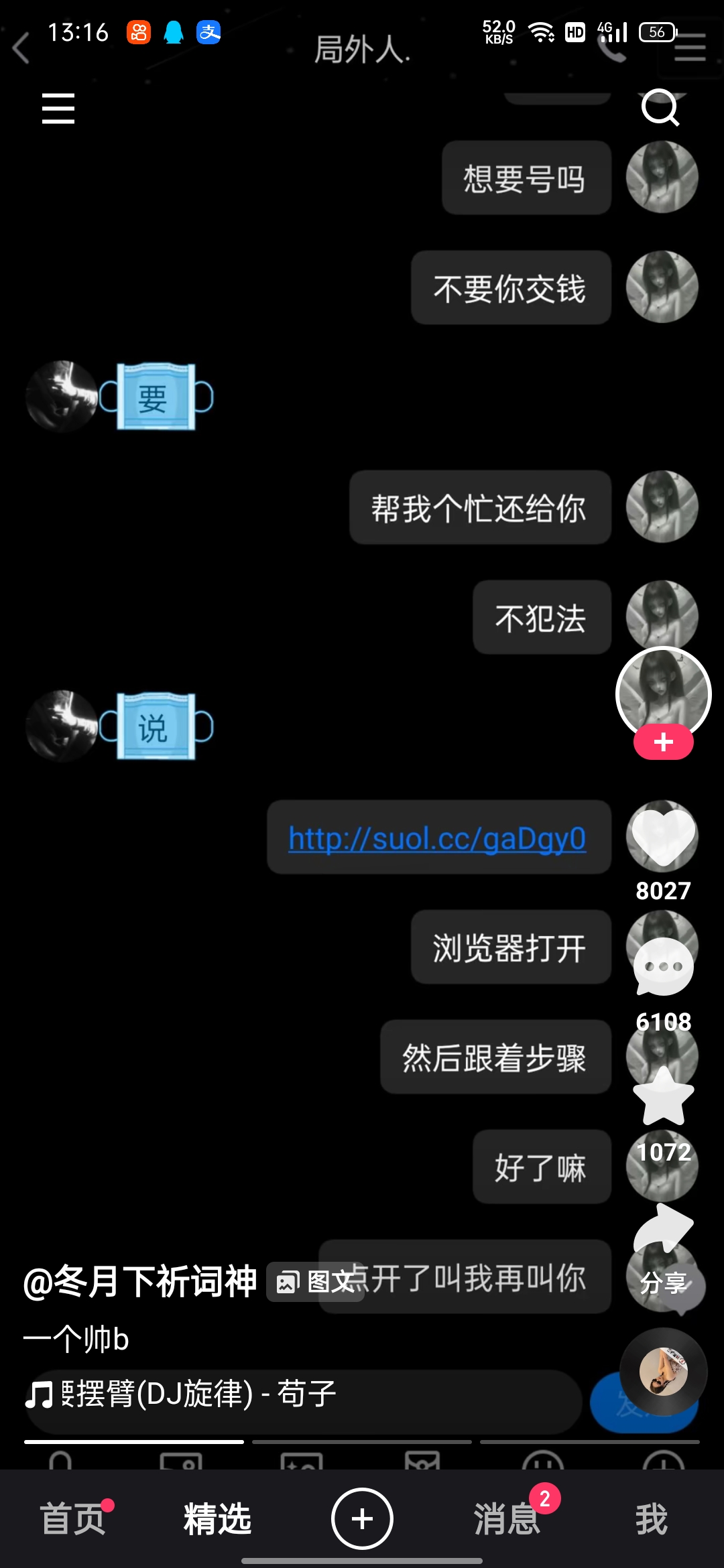This screenshot has height=1568, width=724.
Task: Follow the author with the plus badge
Action: point(664,742)
